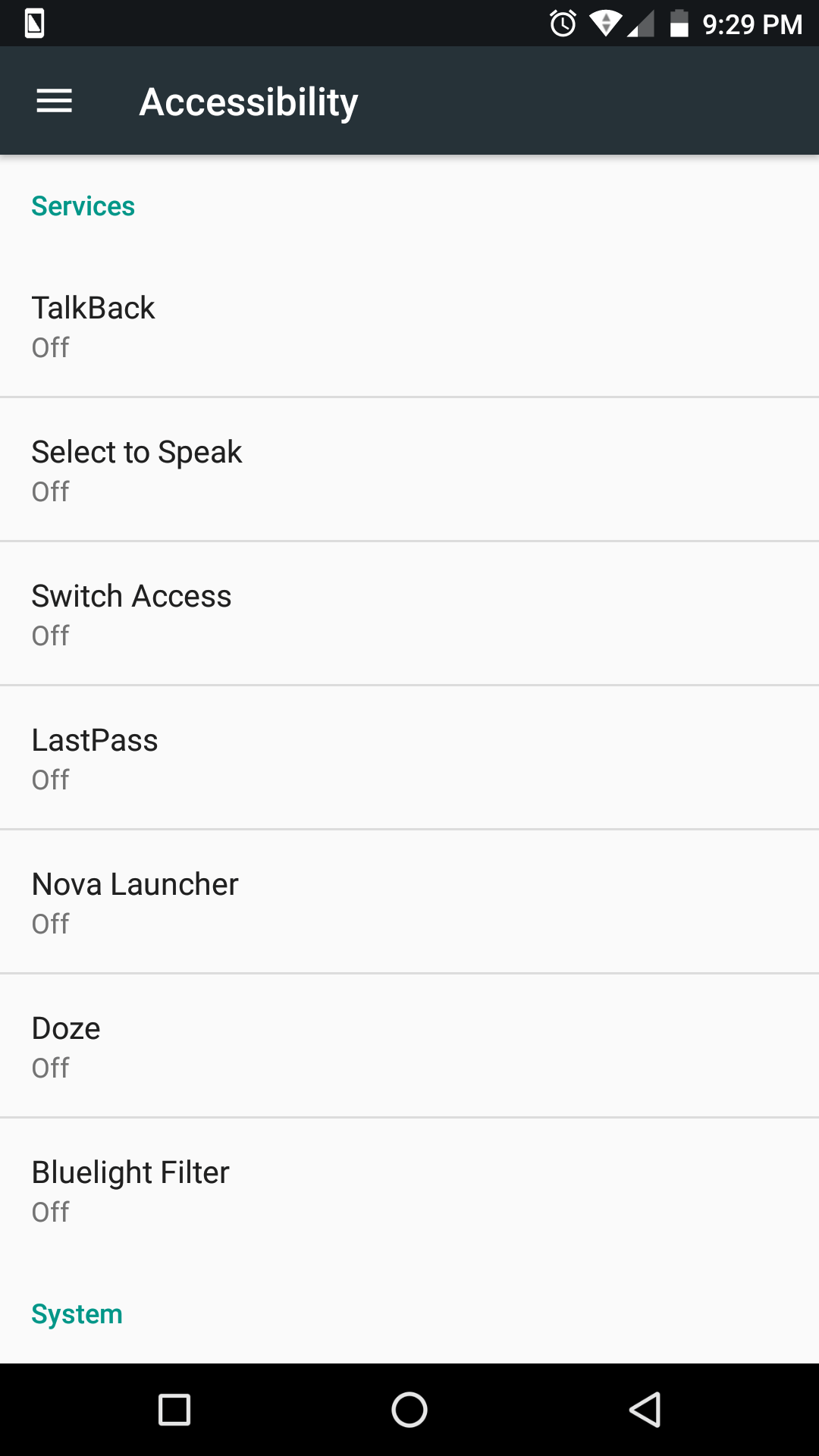Open Bluelight Filter service settings
The height and width of the screenshot is (1456, 819).
point(409,1190)
